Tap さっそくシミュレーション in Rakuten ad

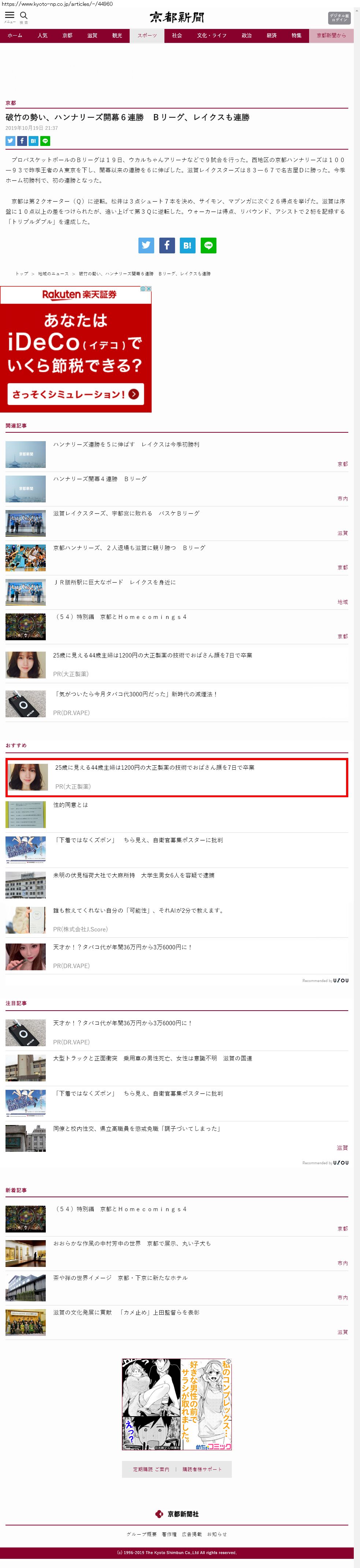(x=75, y=394)
